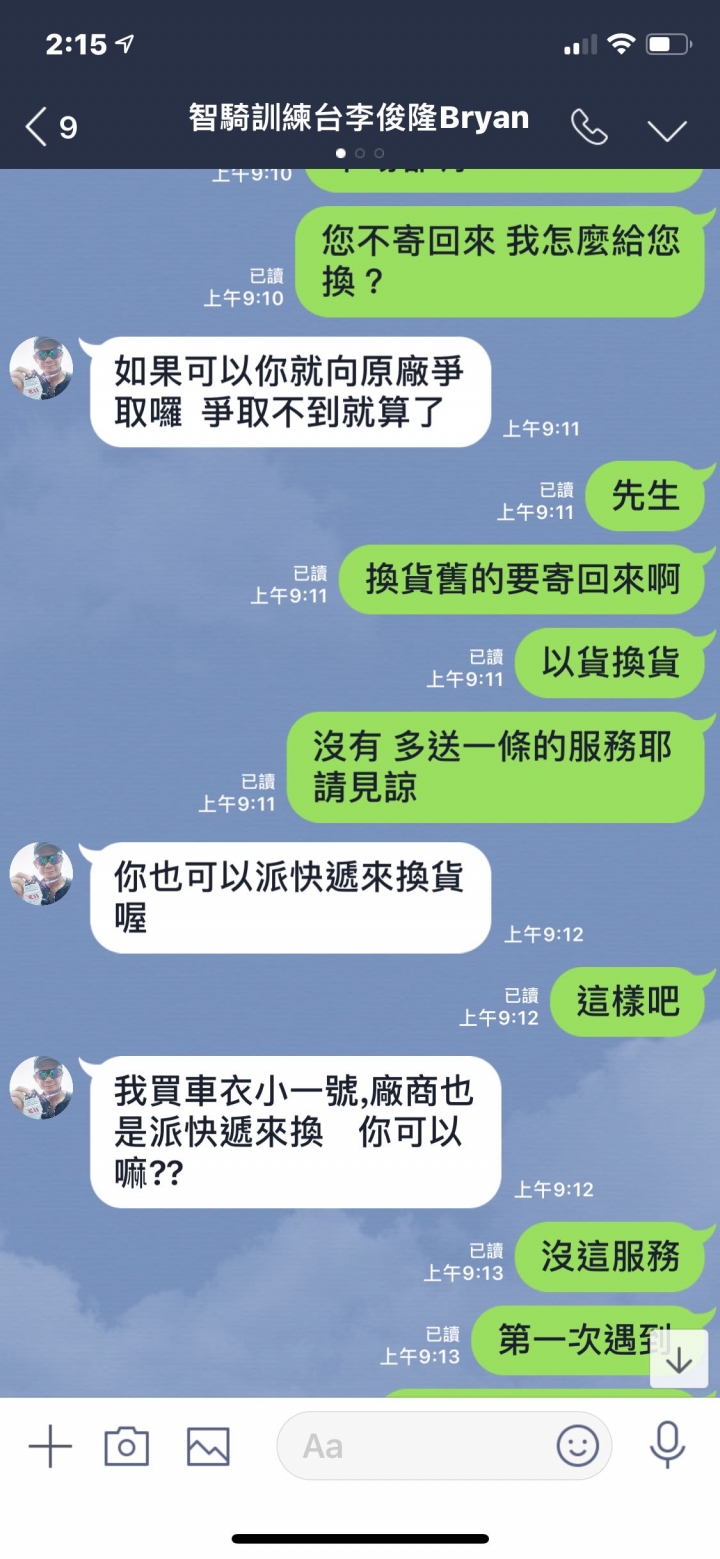720x1559 pixels.
Task: Open the camera to take a photo
Action: coord(127,1446)
